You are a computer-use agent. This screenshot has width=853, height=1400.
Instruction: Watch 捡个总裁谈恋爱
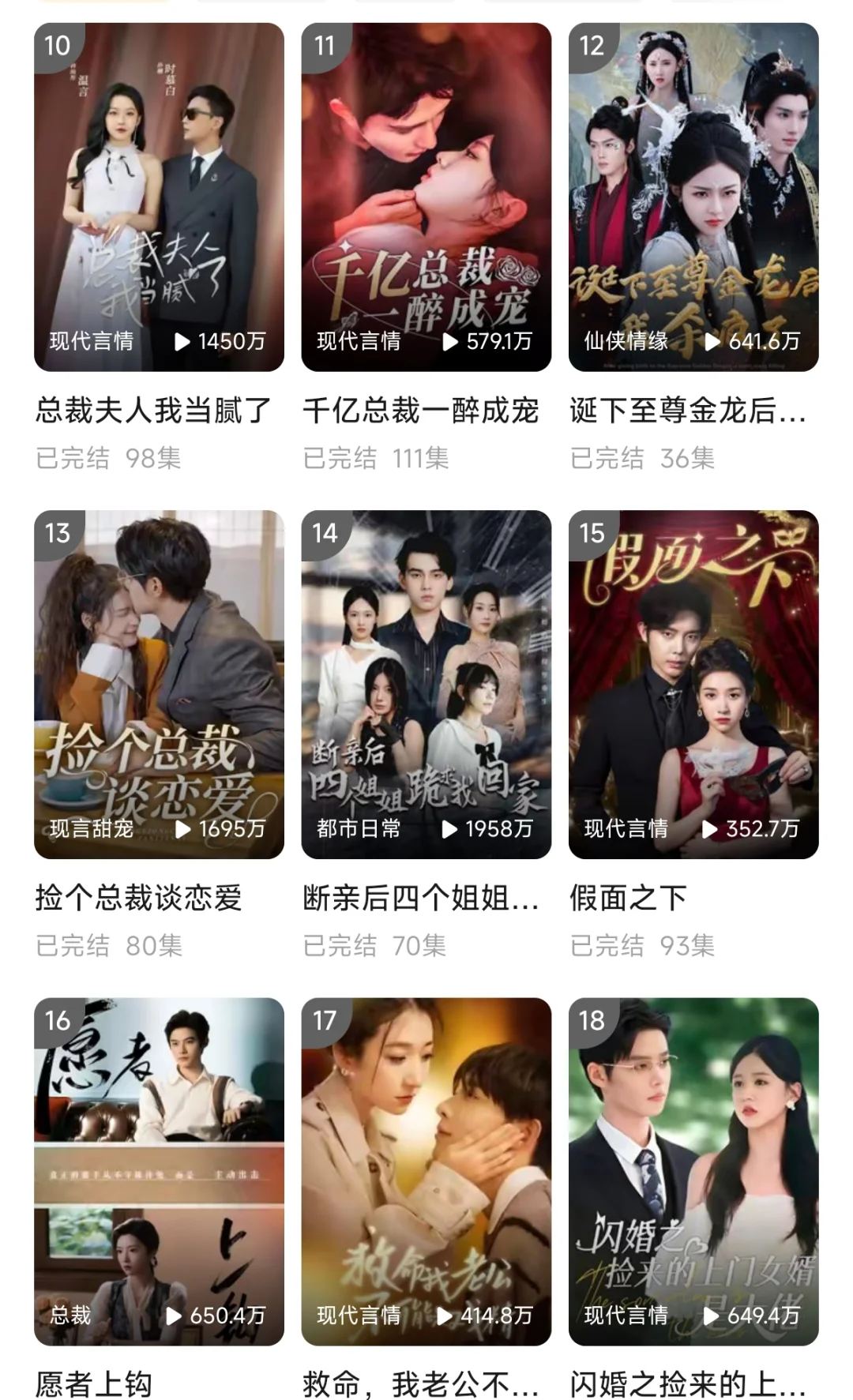click(x=159, y=684)
